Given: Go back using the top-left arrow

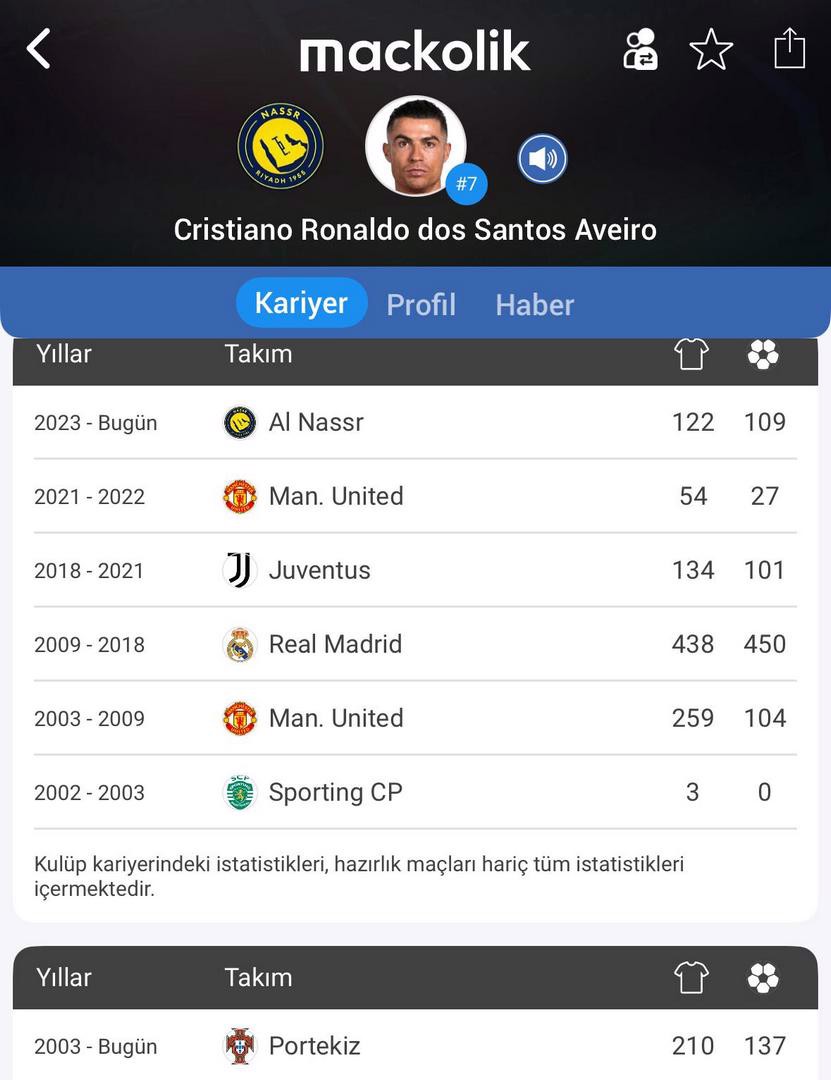Looking at the screenshot, I should (x=38, y=48).
